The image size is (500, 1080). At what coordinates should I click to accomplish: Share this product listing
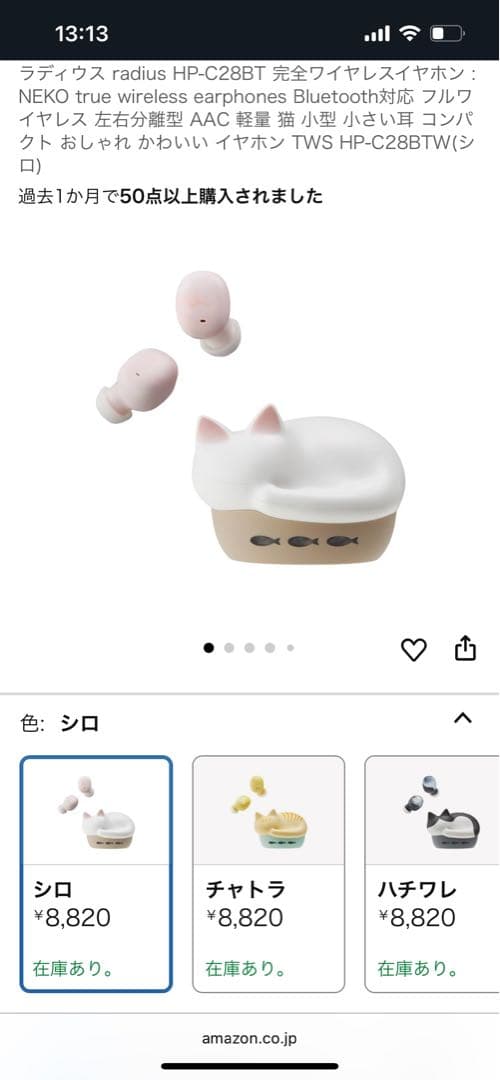(466, 648)
